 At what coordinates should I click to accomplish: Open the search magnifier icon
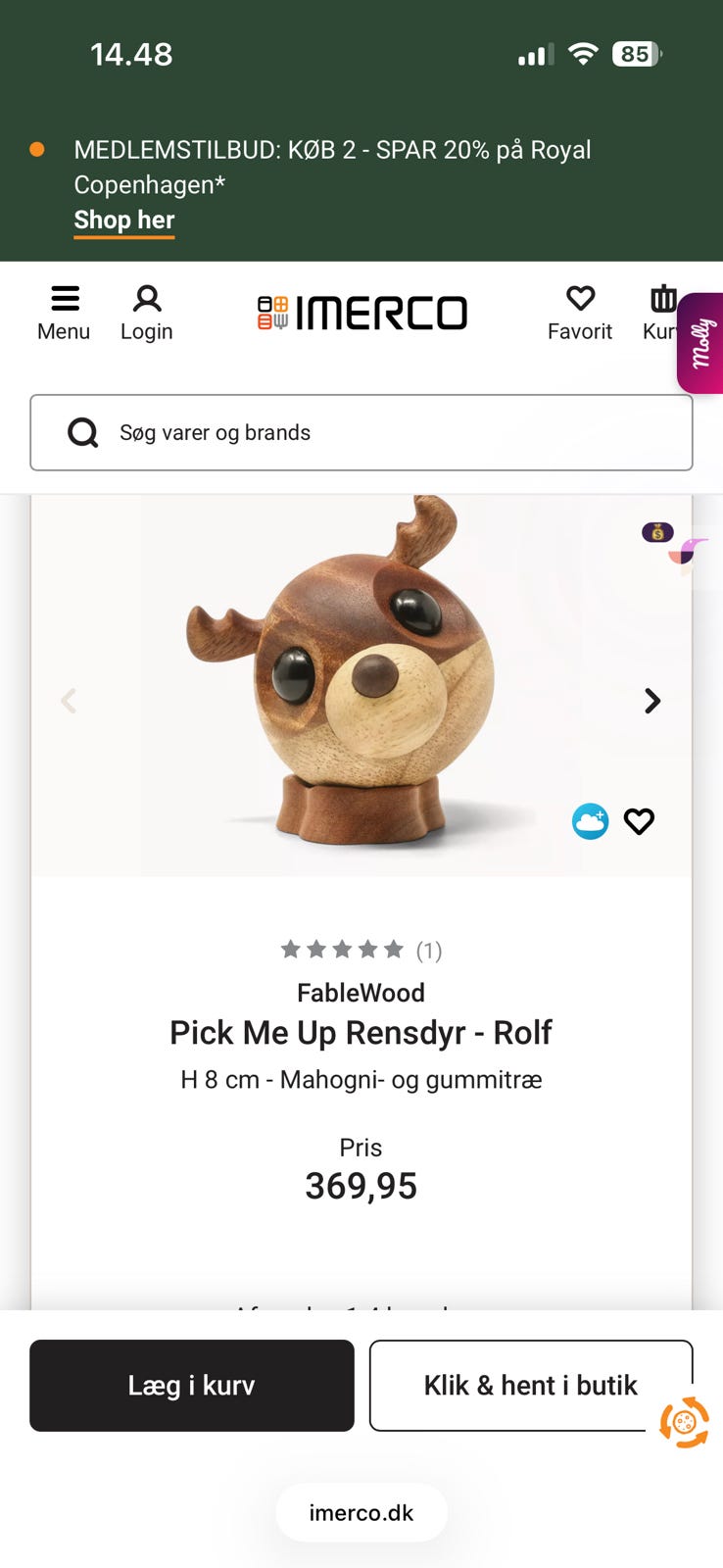[83, 432]
